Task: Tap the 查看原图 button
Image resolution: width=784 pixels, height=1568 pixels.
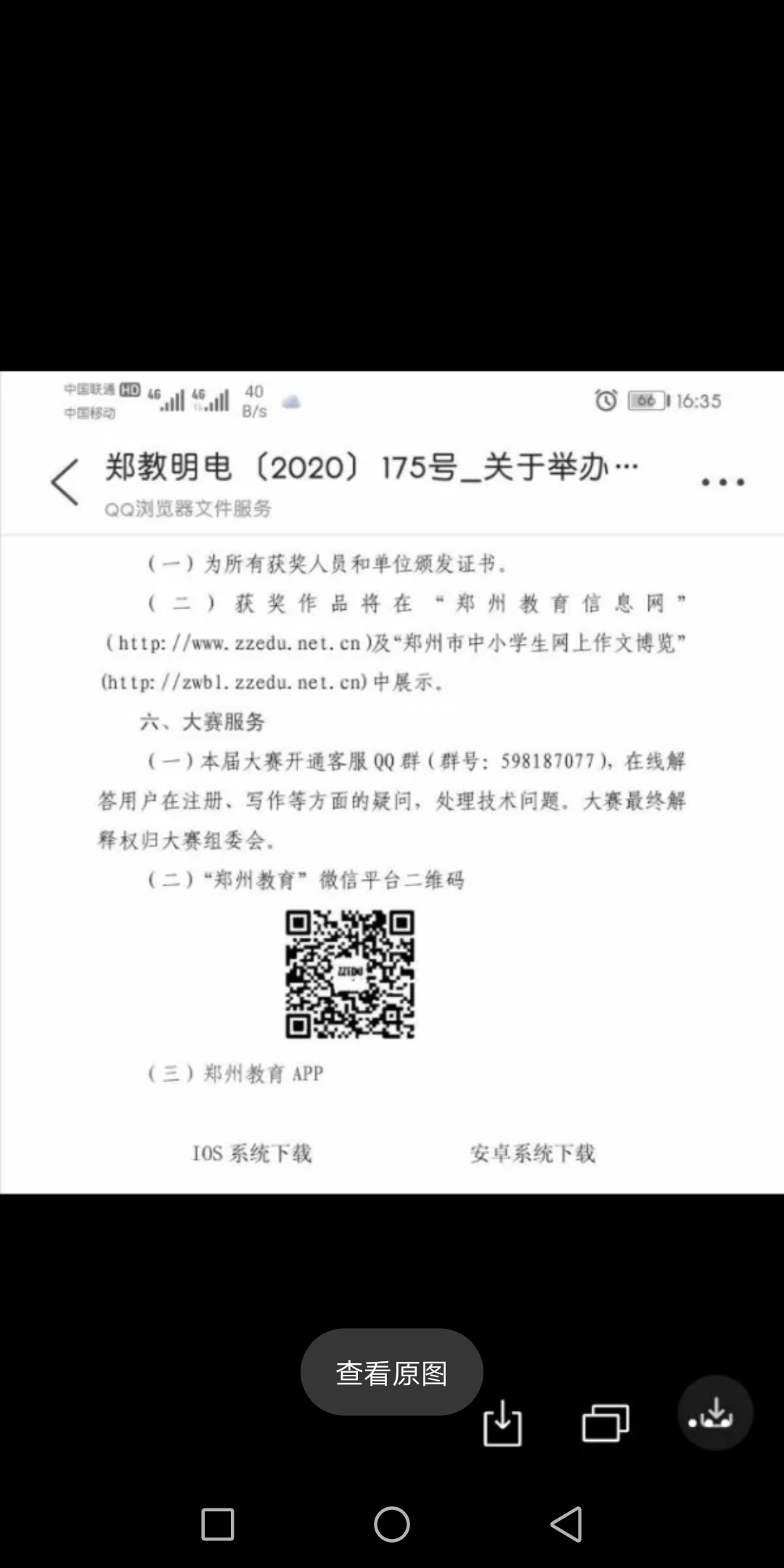Action: (391, 1373)
